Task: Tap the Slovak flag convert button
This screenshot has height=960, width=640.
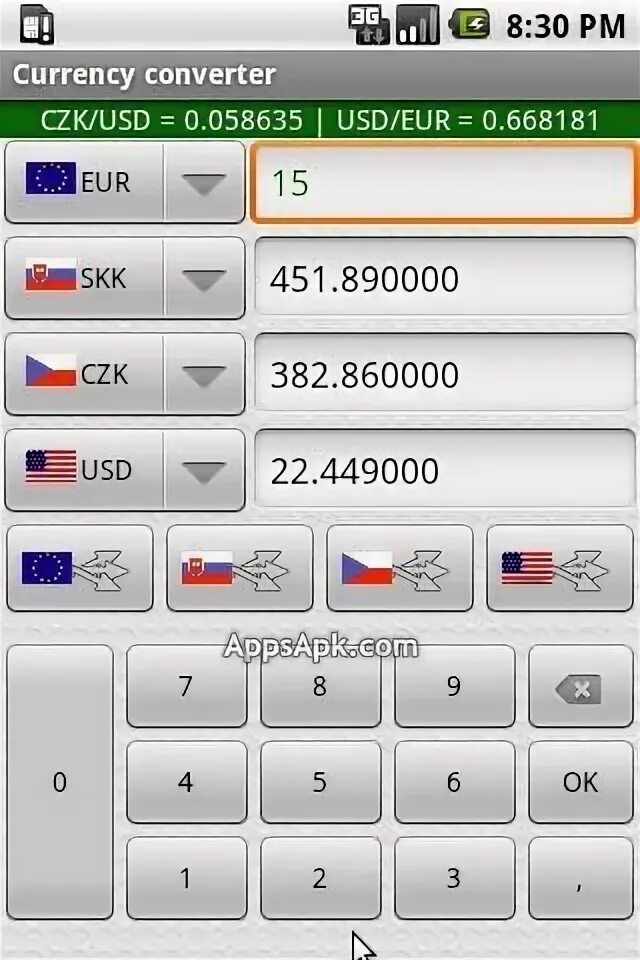Action: [240, 568]
